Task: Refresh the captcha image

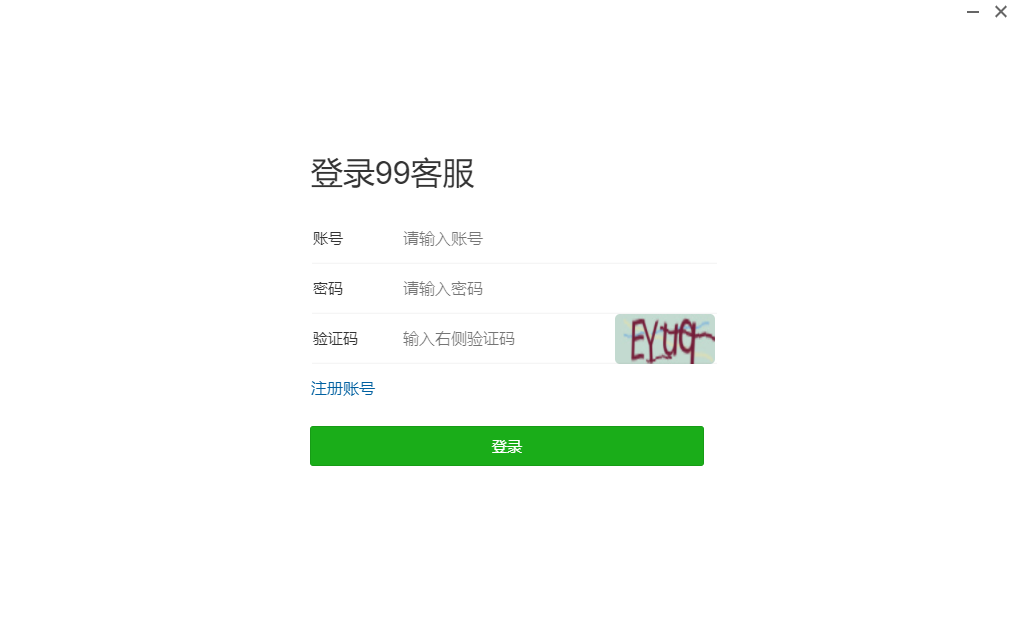Action: [664, 339]
